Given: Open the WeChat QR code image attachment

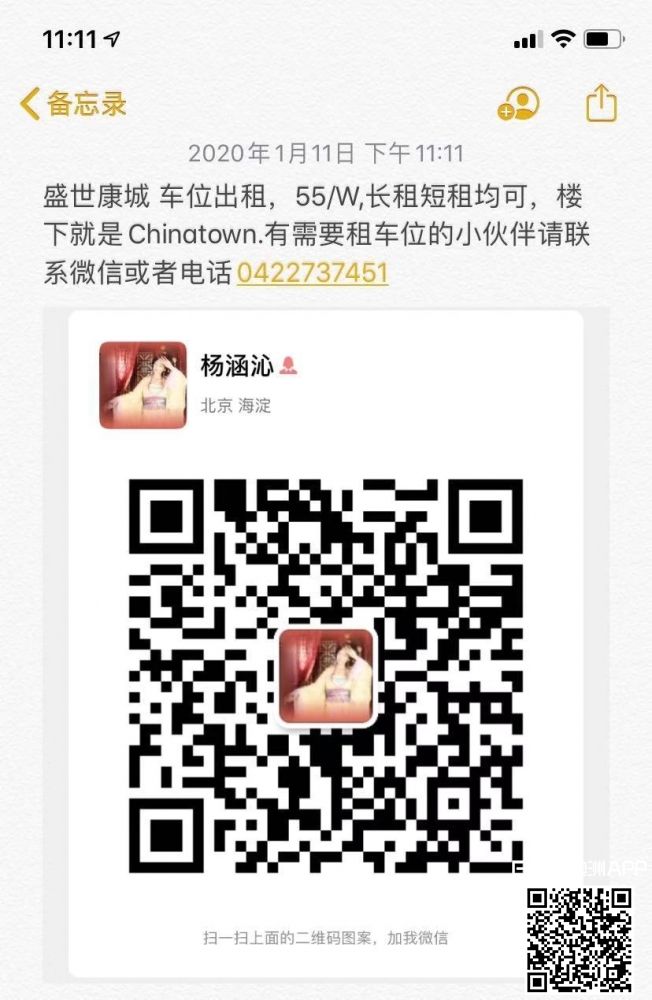Looking at the screenshot, I should (326, 640).
